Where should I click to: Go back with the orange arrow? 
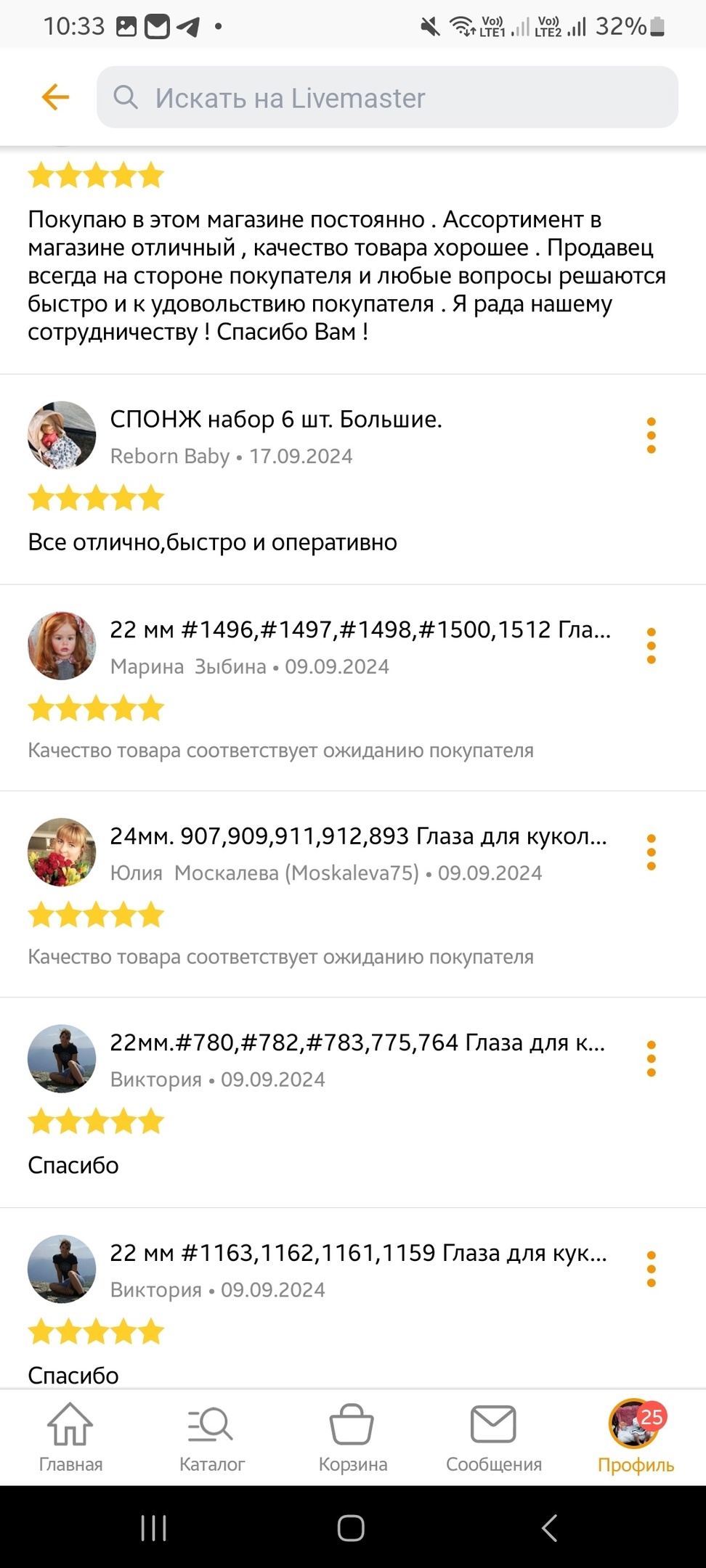point(55,97)
